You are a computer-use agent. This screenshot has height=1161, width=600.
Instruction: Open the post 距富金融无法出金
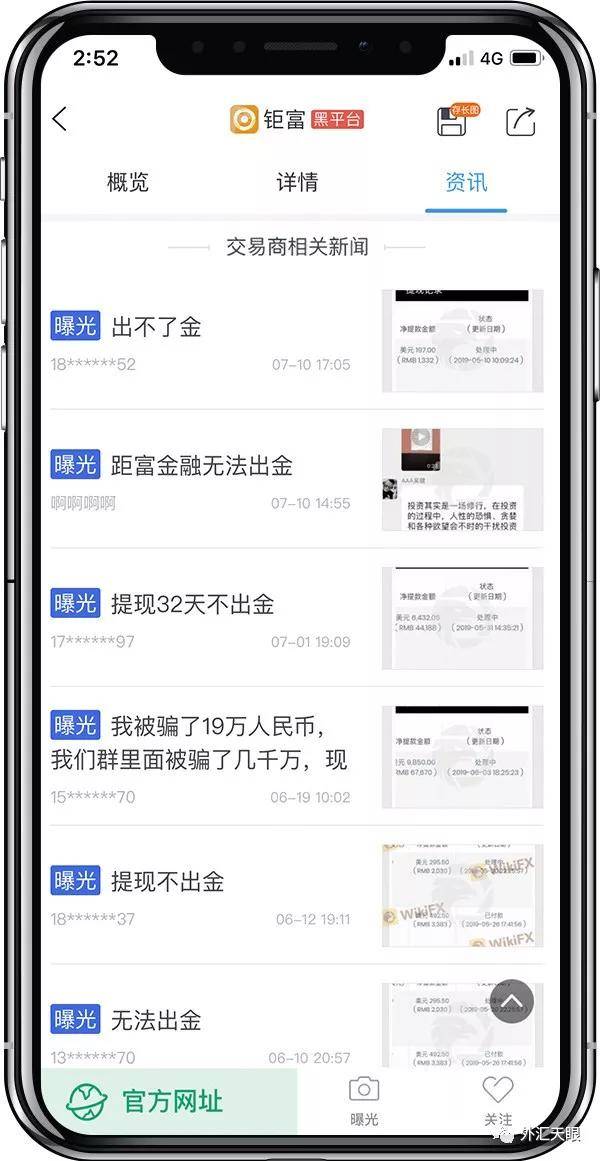[x=296, y=480]
